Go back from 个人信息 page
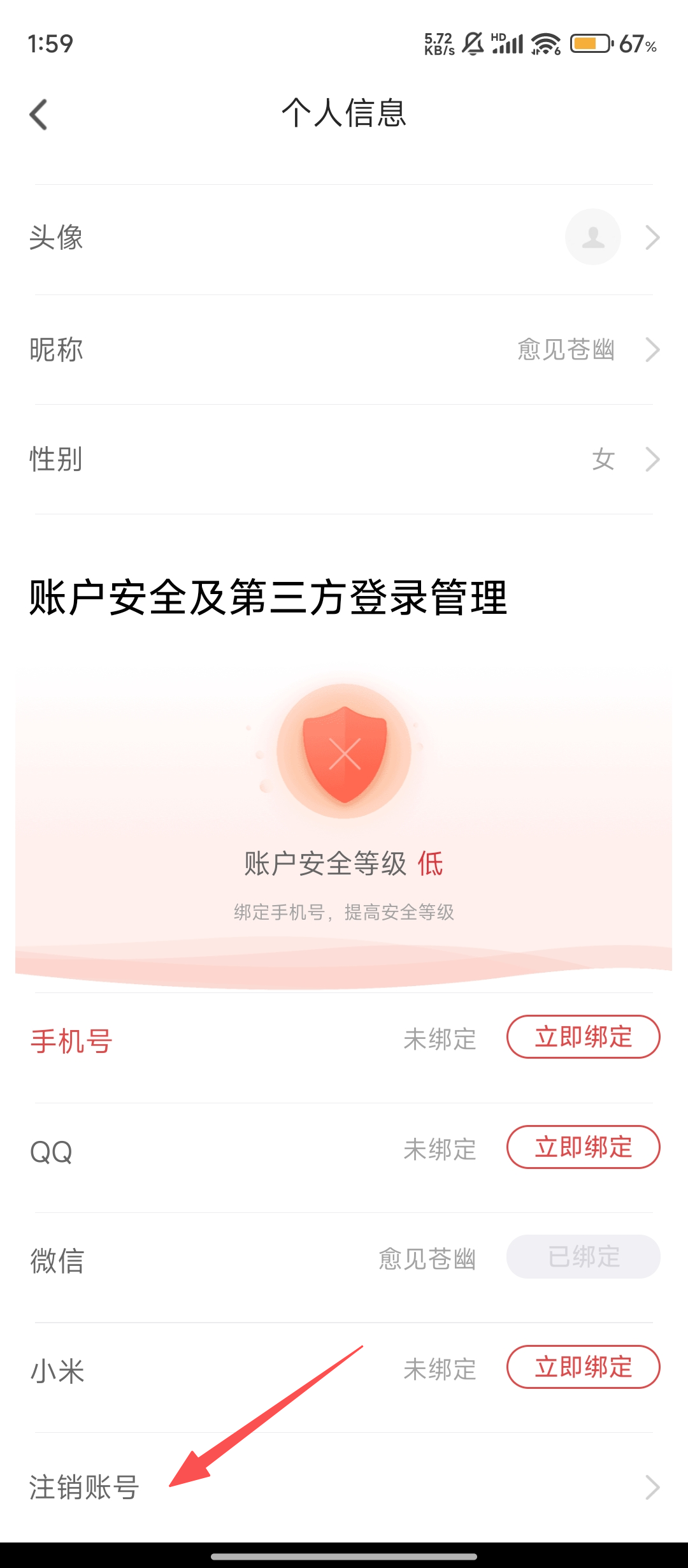This screenshot has height=1568, width=688. (39, 114)
